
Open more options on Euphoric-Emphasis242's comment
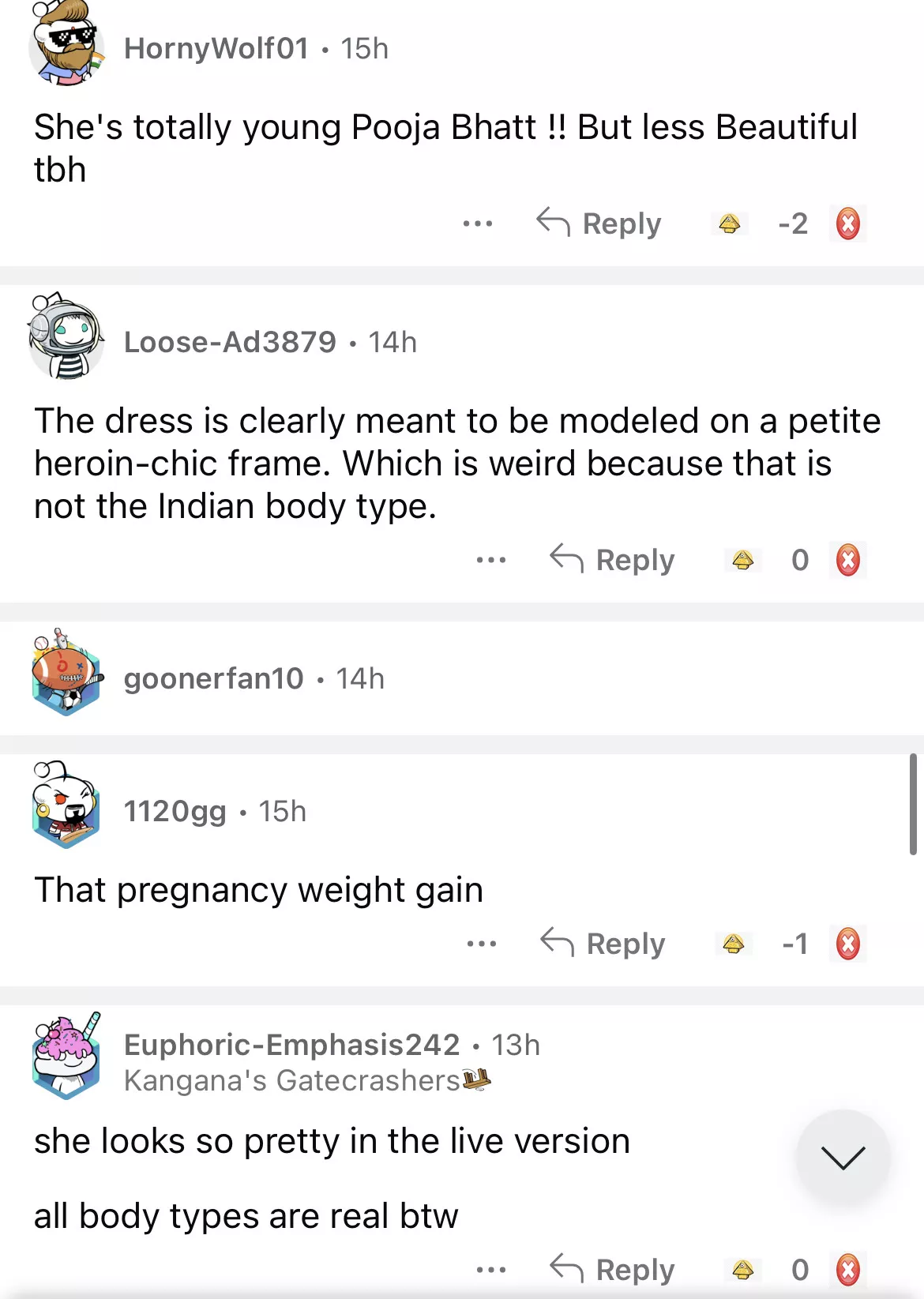(491, 1270)
